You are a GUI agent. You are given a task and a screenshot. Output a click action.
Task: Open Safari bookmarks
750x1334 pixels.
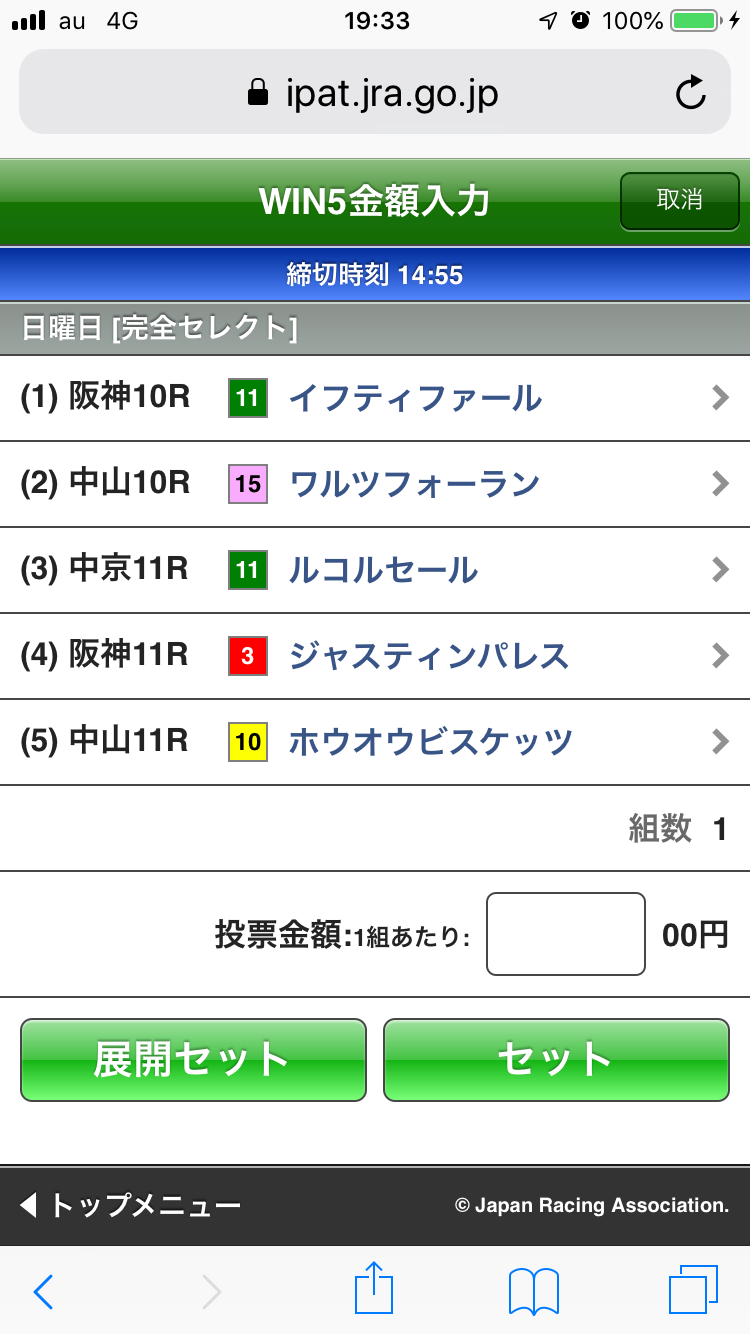coord(534,1292)
